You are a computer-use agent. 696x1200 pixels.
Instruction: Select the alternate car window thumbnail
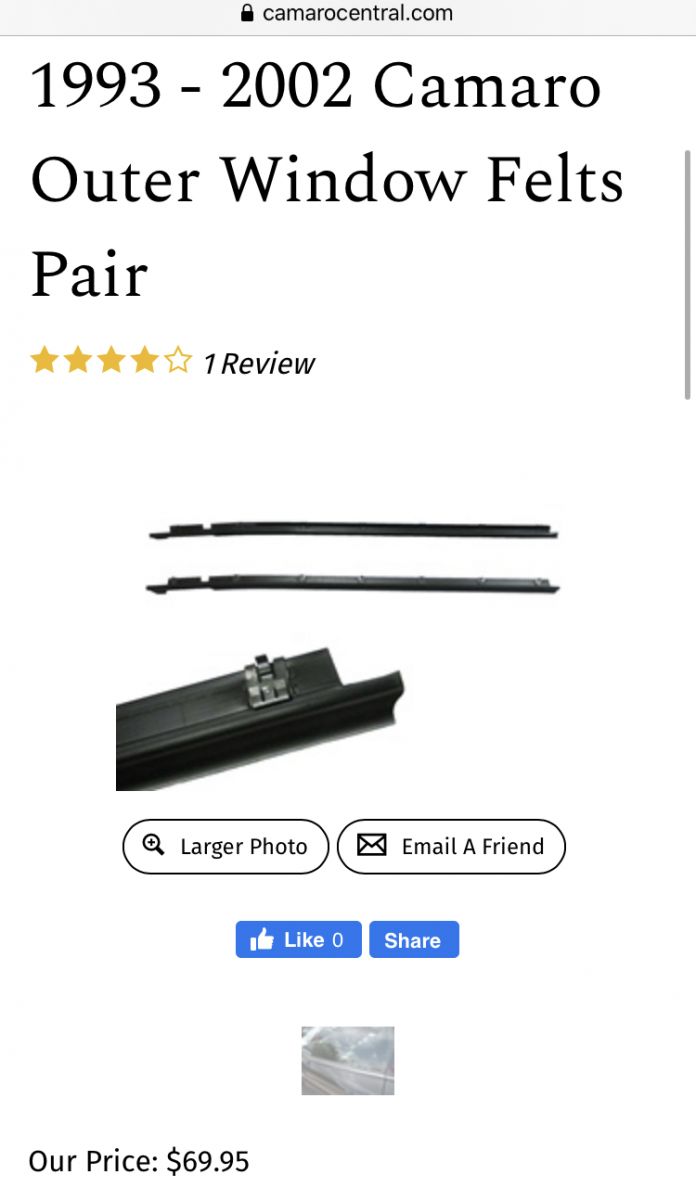pyautogui.click(x=348, y=1061)
